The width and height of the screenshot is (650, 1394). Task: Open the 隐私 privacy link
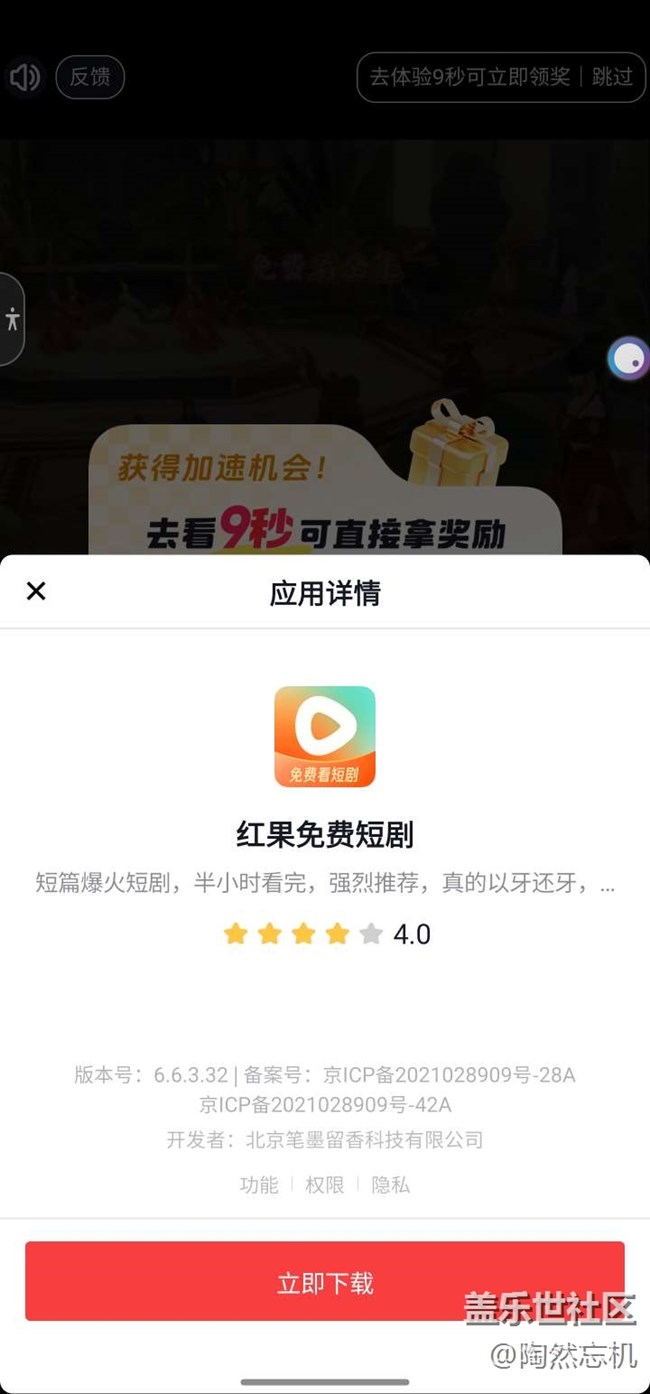pyautogui.click(x=391, y=1185)
